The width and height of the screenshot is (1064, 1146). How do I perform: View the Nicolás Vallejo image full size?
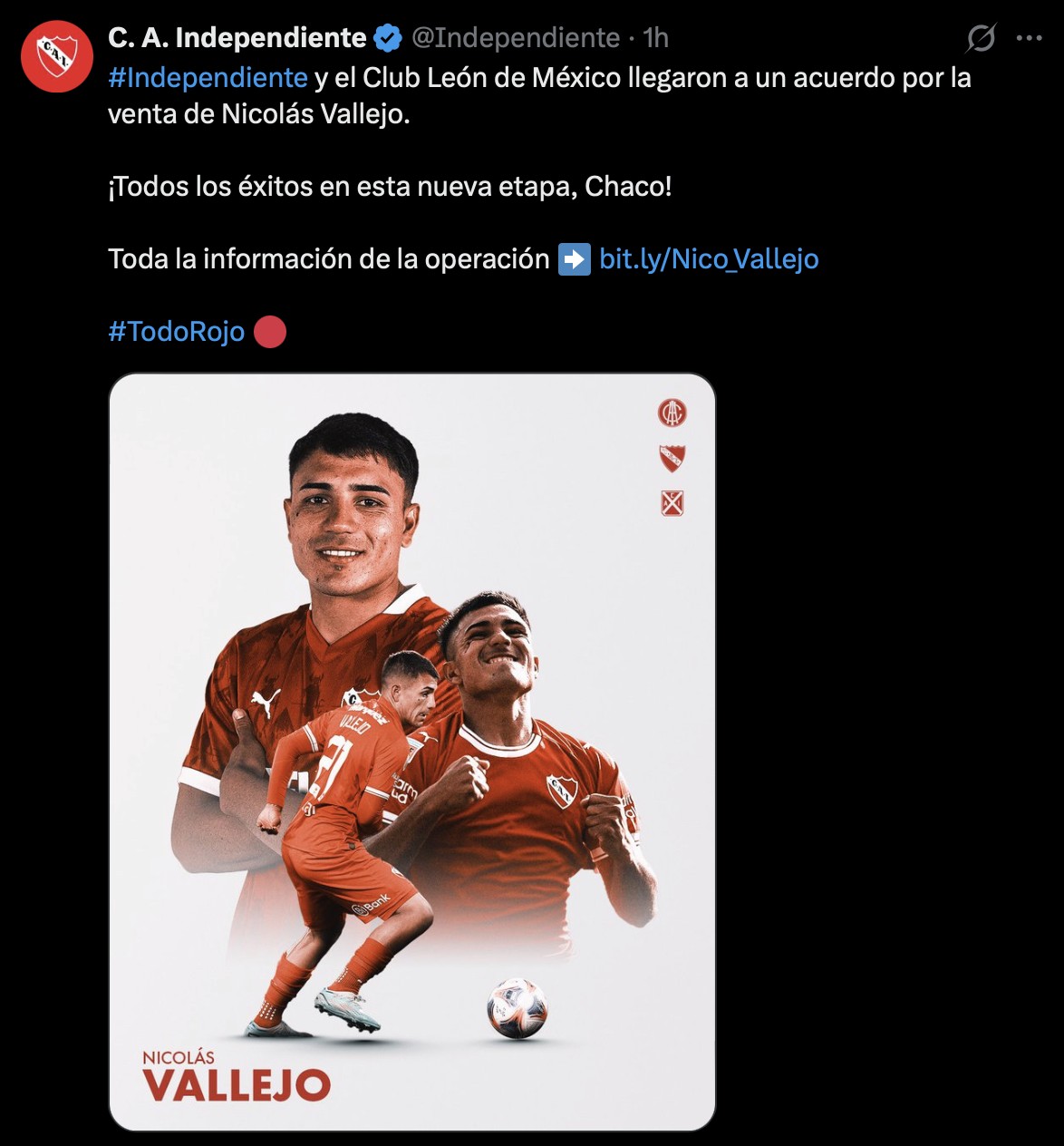click(x=412, y=752)
